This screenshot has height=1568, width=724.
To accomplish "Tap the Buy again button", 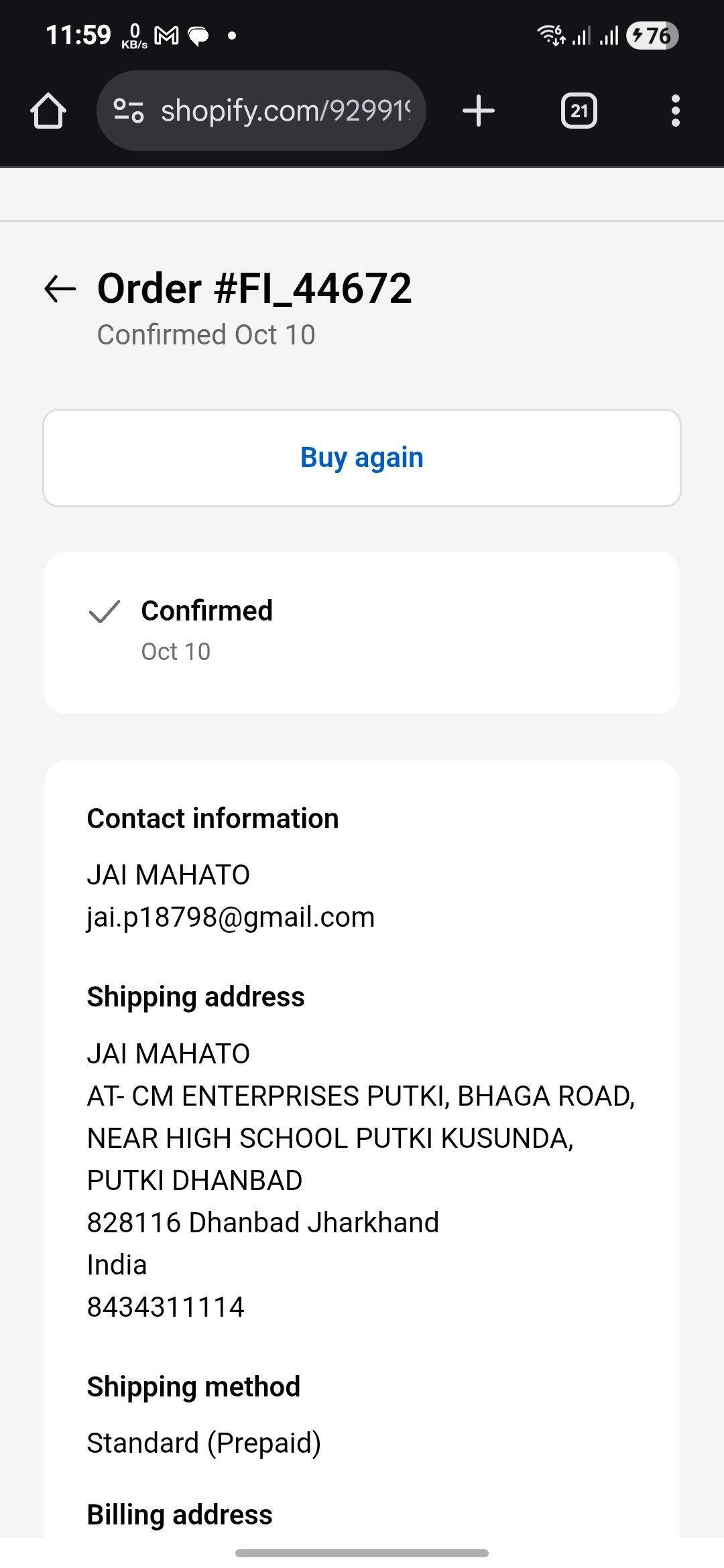I will (x=362, y=458).
